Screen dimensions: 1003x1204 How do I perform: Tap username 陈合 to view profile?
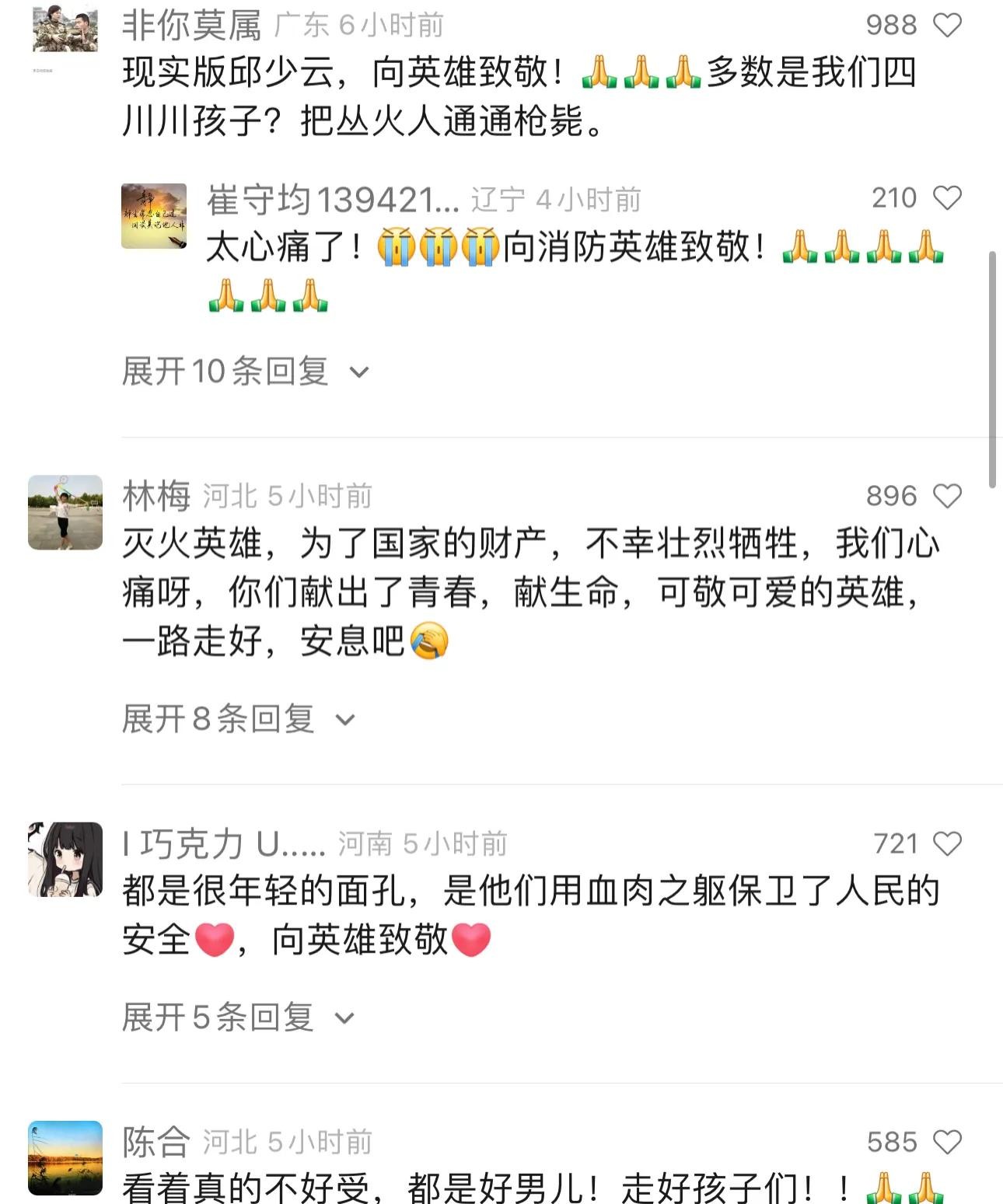point(156,1142)
